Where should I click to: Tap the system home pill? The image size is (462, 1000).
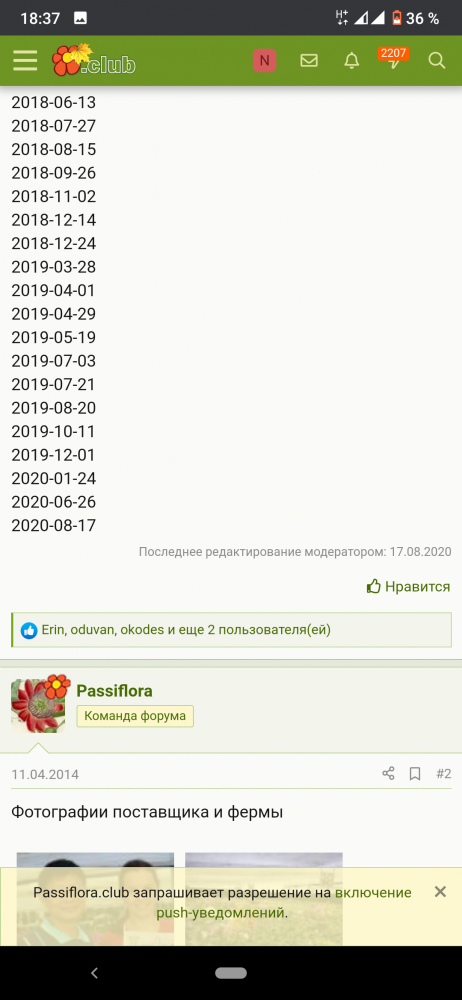231,973
